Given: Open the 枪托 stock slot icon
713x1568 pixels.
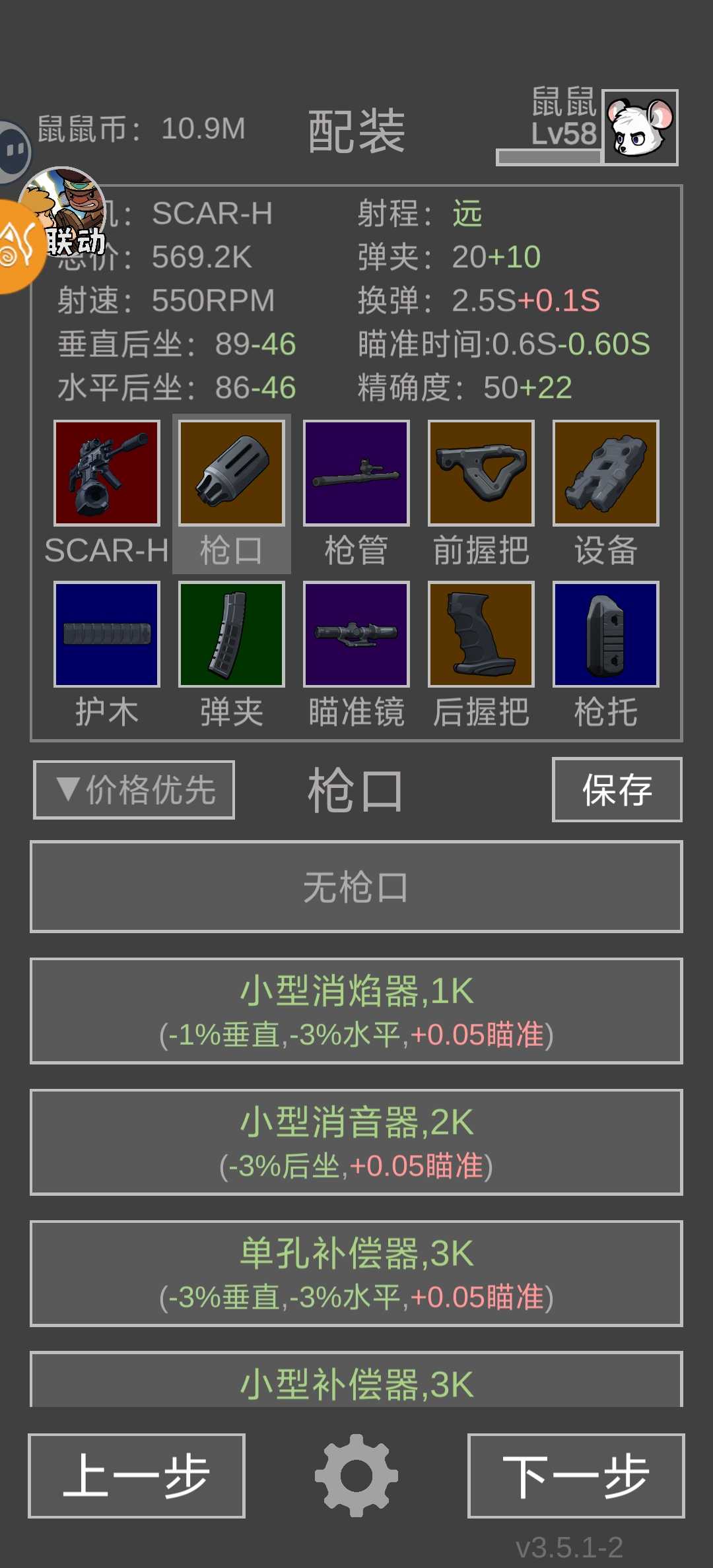Looking at the screenshot, I should [605, 634].
